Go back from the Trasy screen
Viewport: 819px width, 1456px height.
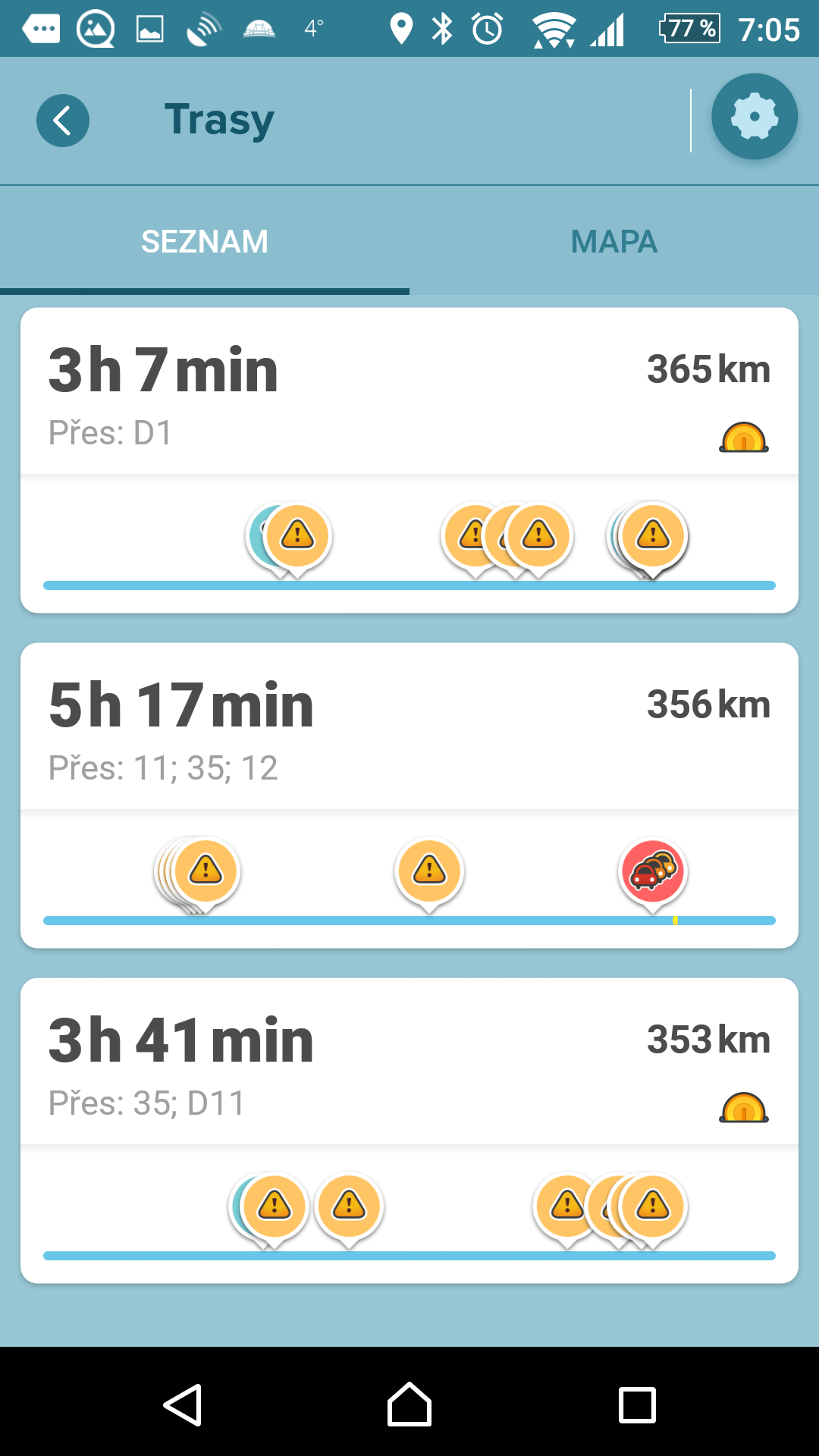[x=63, y=121]
